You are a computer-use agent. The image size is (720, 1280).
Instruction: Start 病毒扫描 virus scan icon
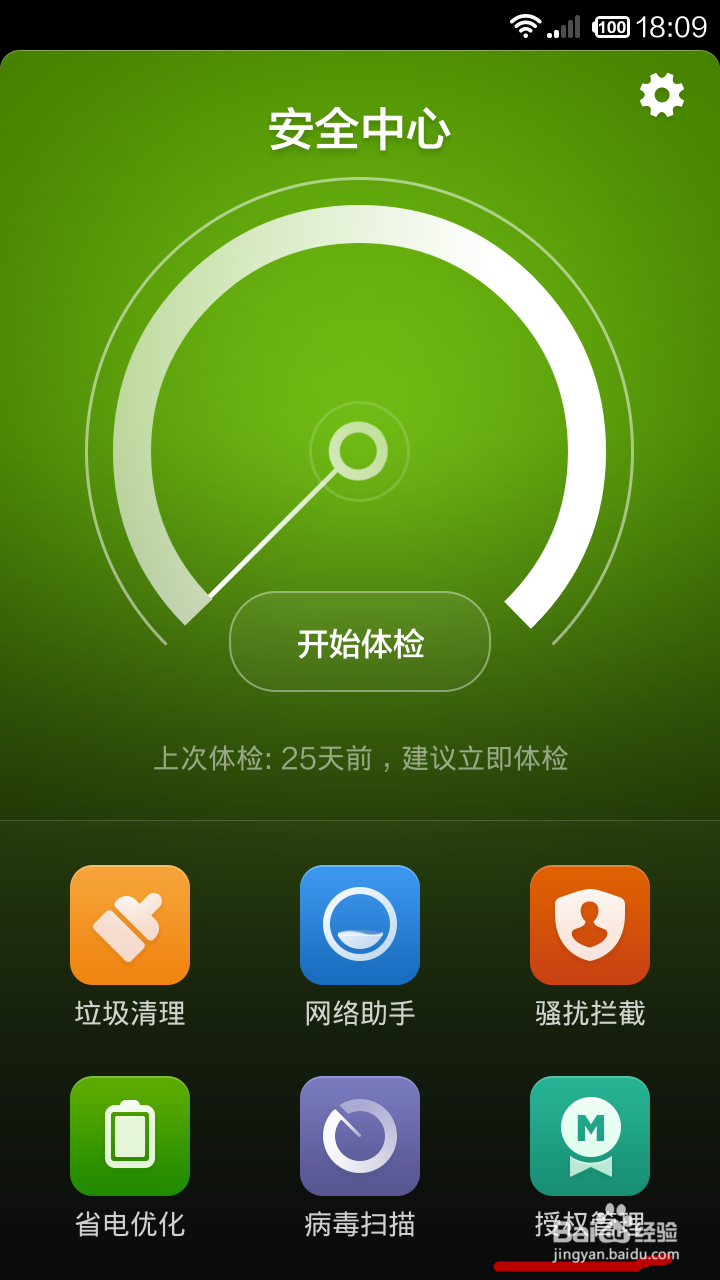[359, 1135]
